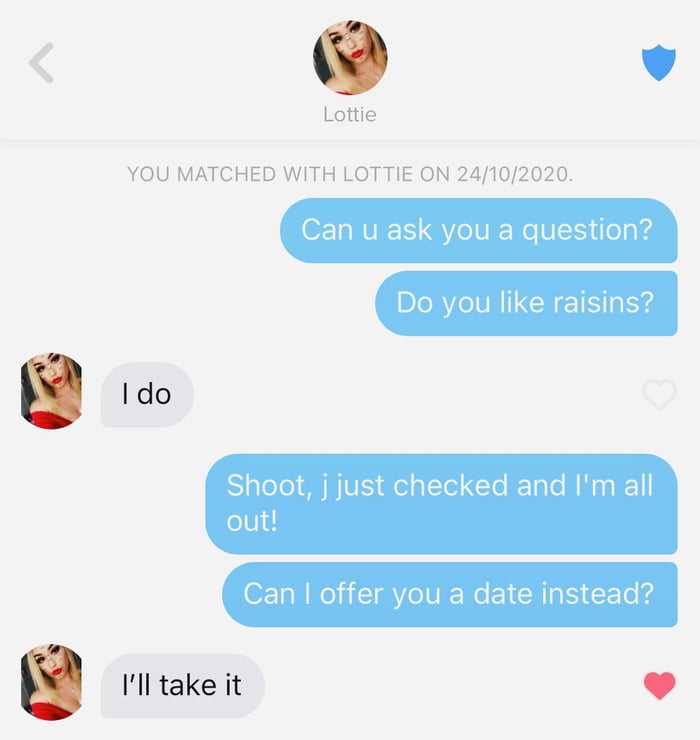This screenshot has width=700, height=740.
Task: Like the "I do" message
Action: (658, 395)
